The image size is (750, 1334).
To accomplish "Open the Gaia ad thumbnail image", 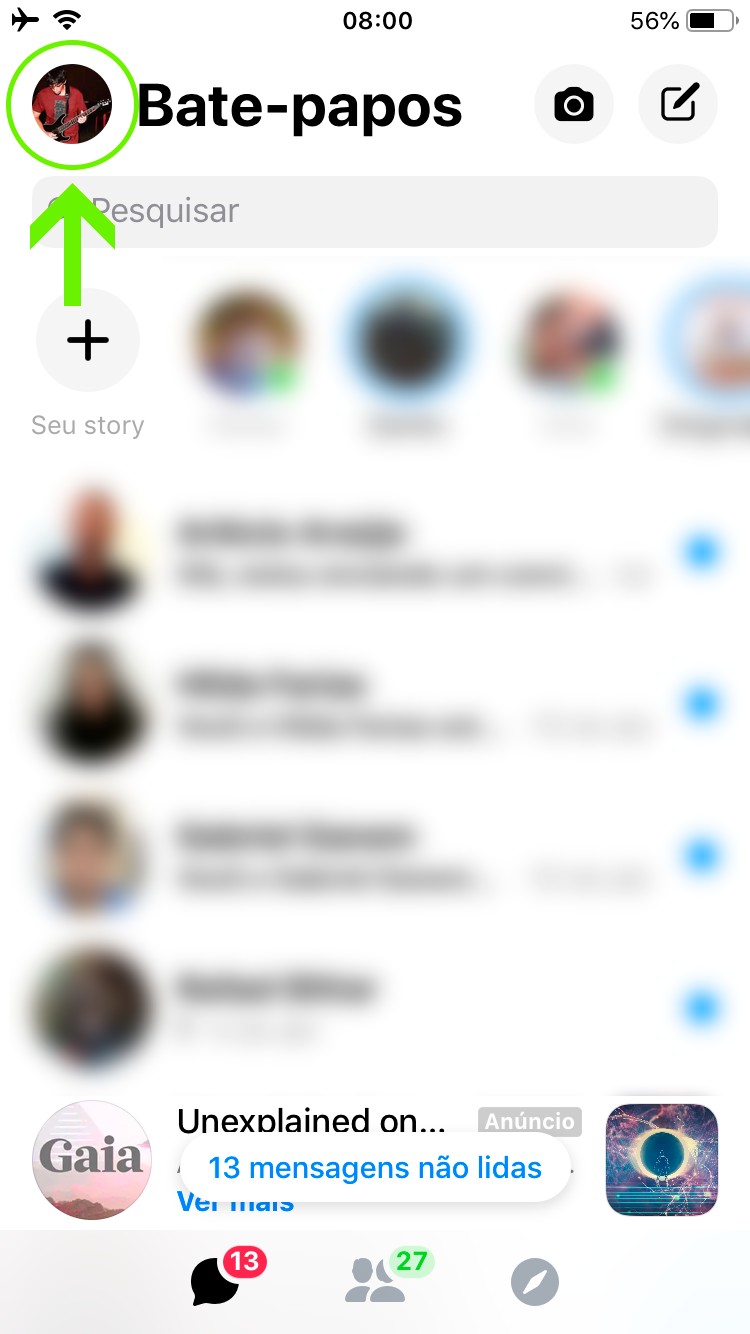I will tap(662, 1160).
